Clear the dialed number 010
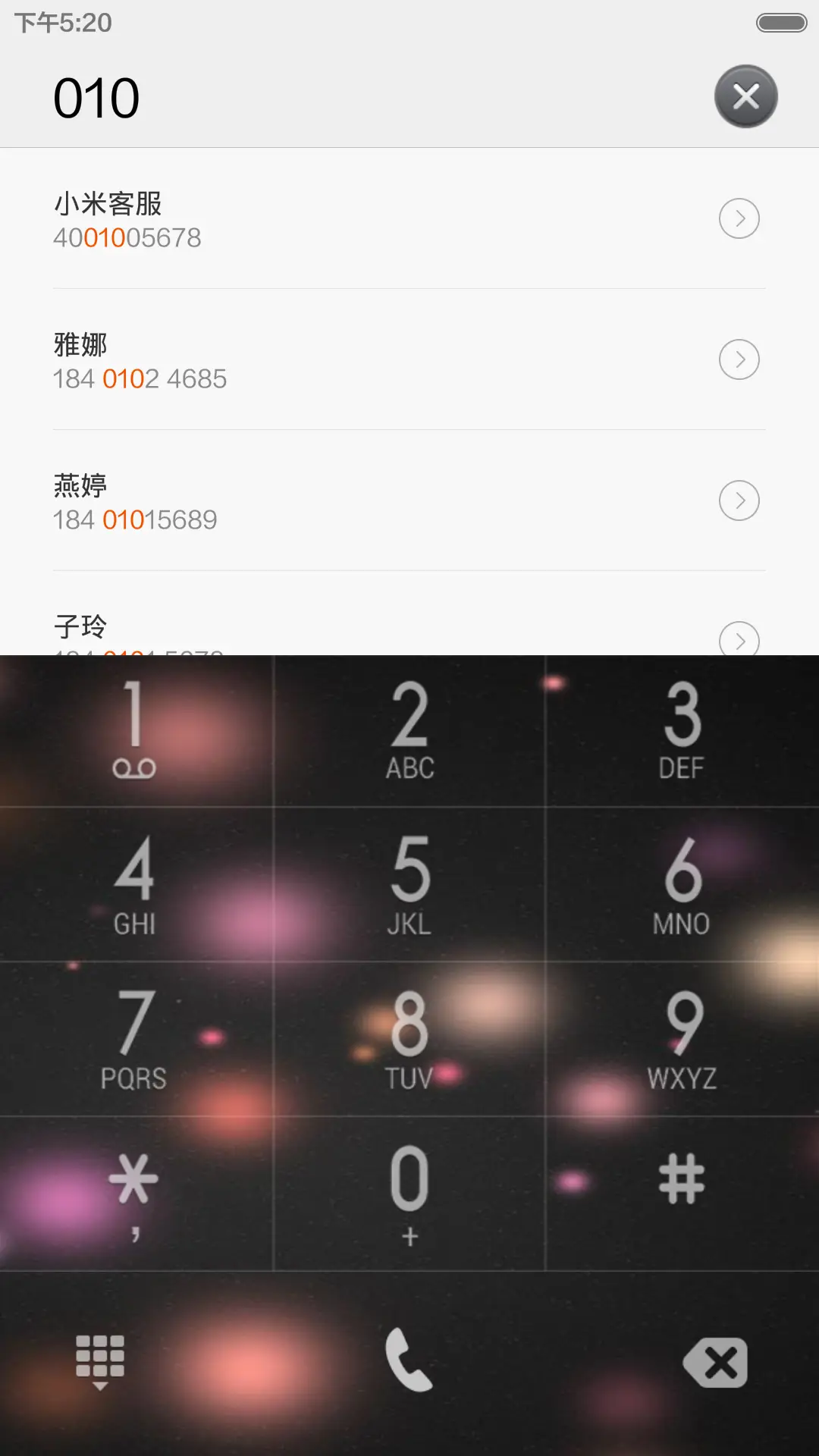Viewport: 819px width, 1456px height. [745, 96]
